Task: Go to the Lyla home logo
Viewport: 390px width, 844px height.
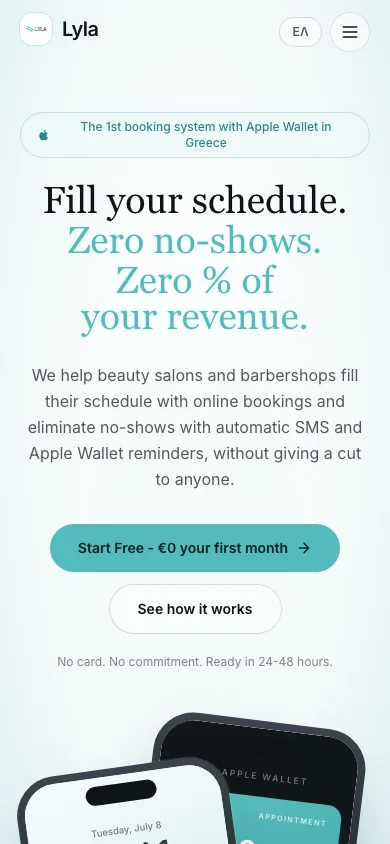Action: click(59, 29)
